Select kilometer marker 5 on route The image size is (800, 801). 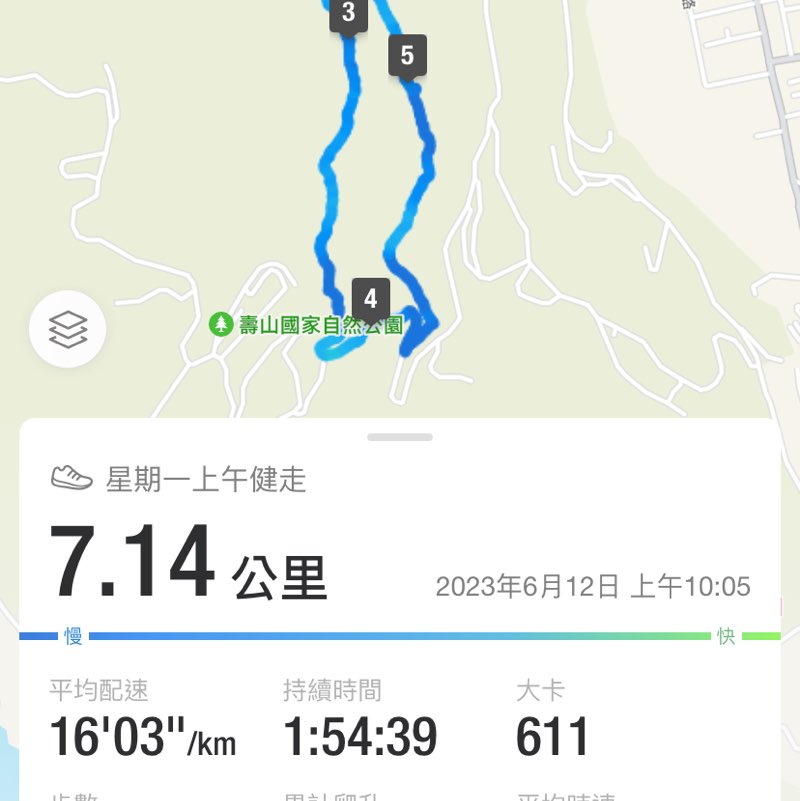(x=406, y=54)
